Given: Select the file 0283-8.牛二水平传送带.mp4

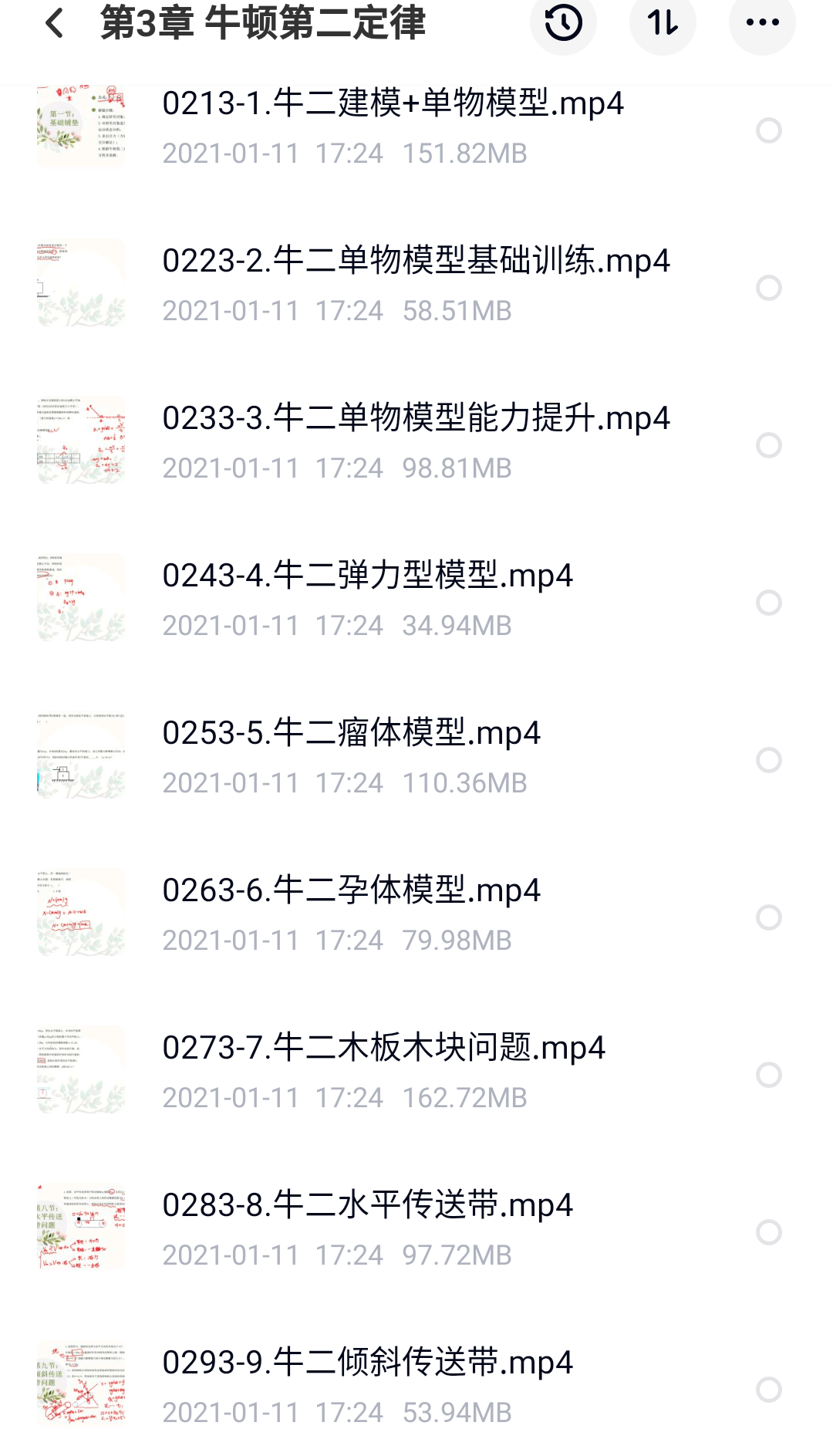Looking at the screenshot, I should (768, 1232).
